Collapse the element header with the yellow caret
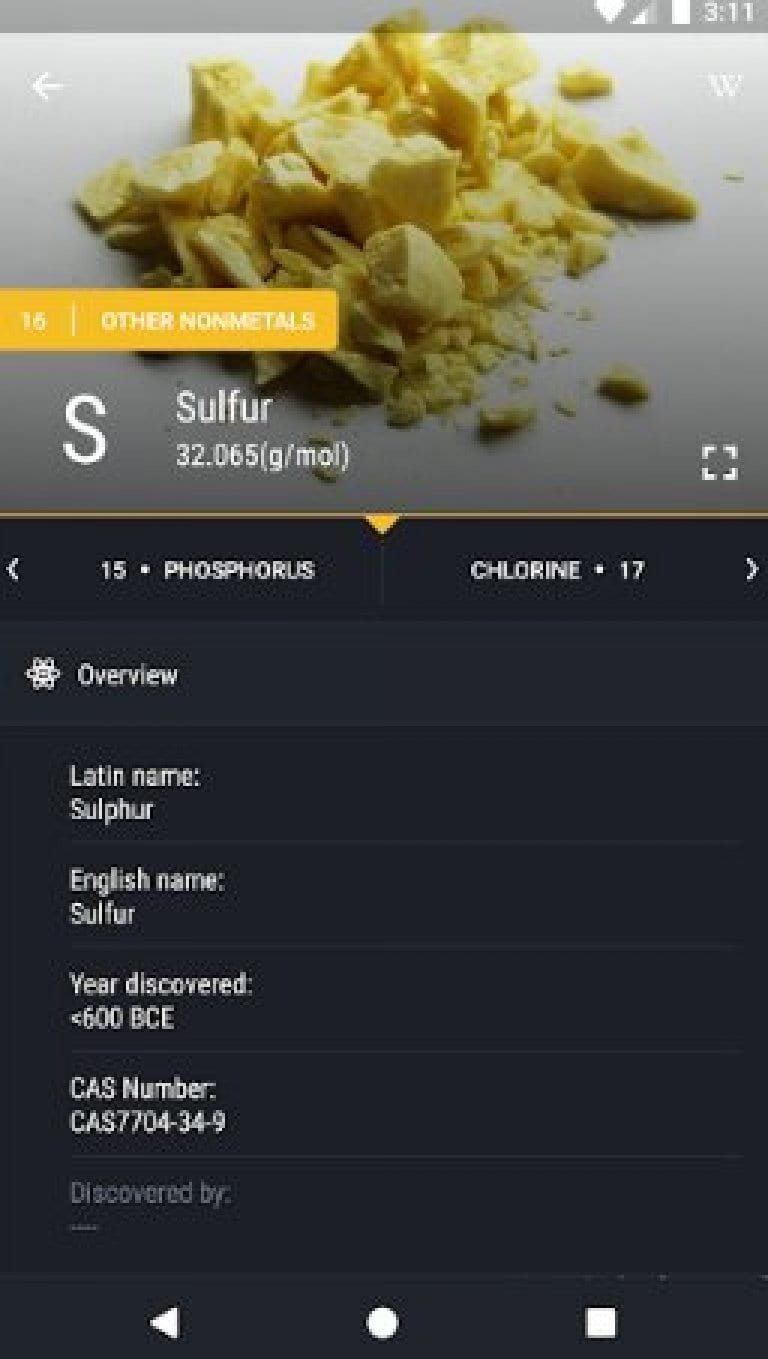 coord(381,520)
